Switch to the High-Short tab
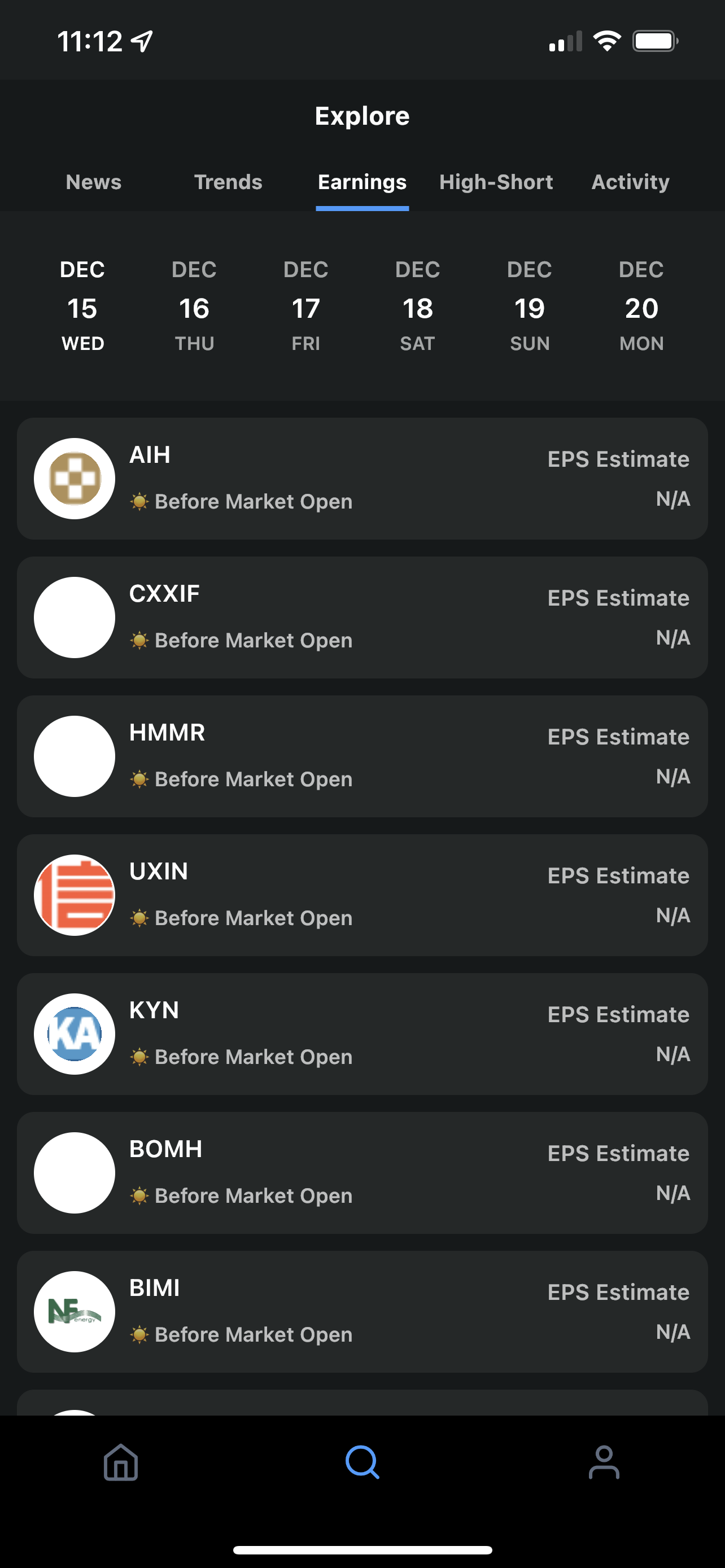 (x=496, y=182)
